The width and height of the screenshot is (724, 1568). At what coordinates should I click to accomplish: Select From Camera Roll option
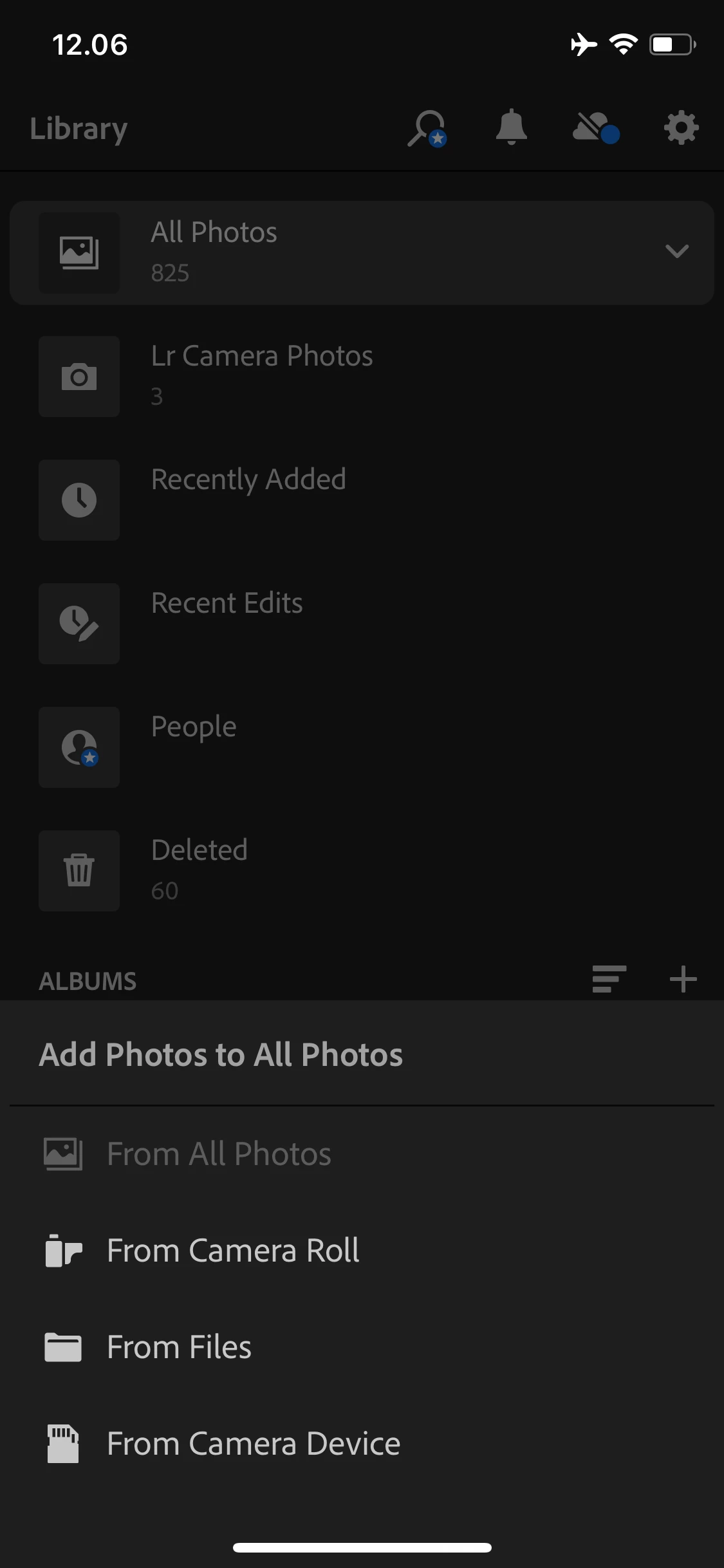(232, 1251)
